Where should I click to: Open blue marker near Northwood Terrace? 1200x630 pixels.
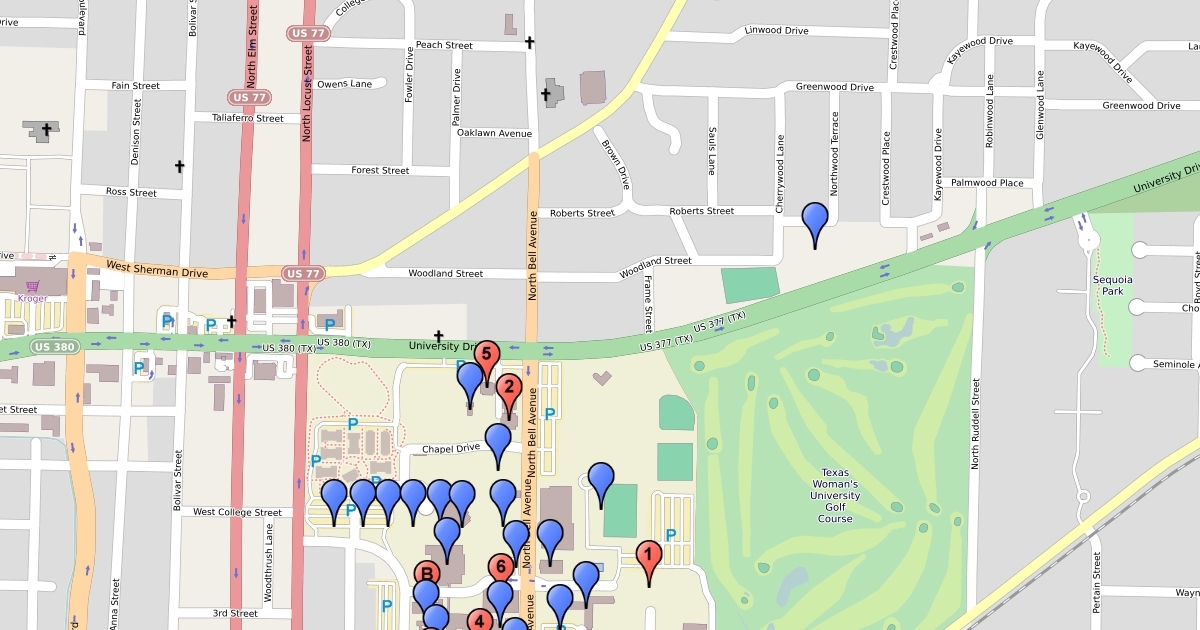(x=816, y=217)
